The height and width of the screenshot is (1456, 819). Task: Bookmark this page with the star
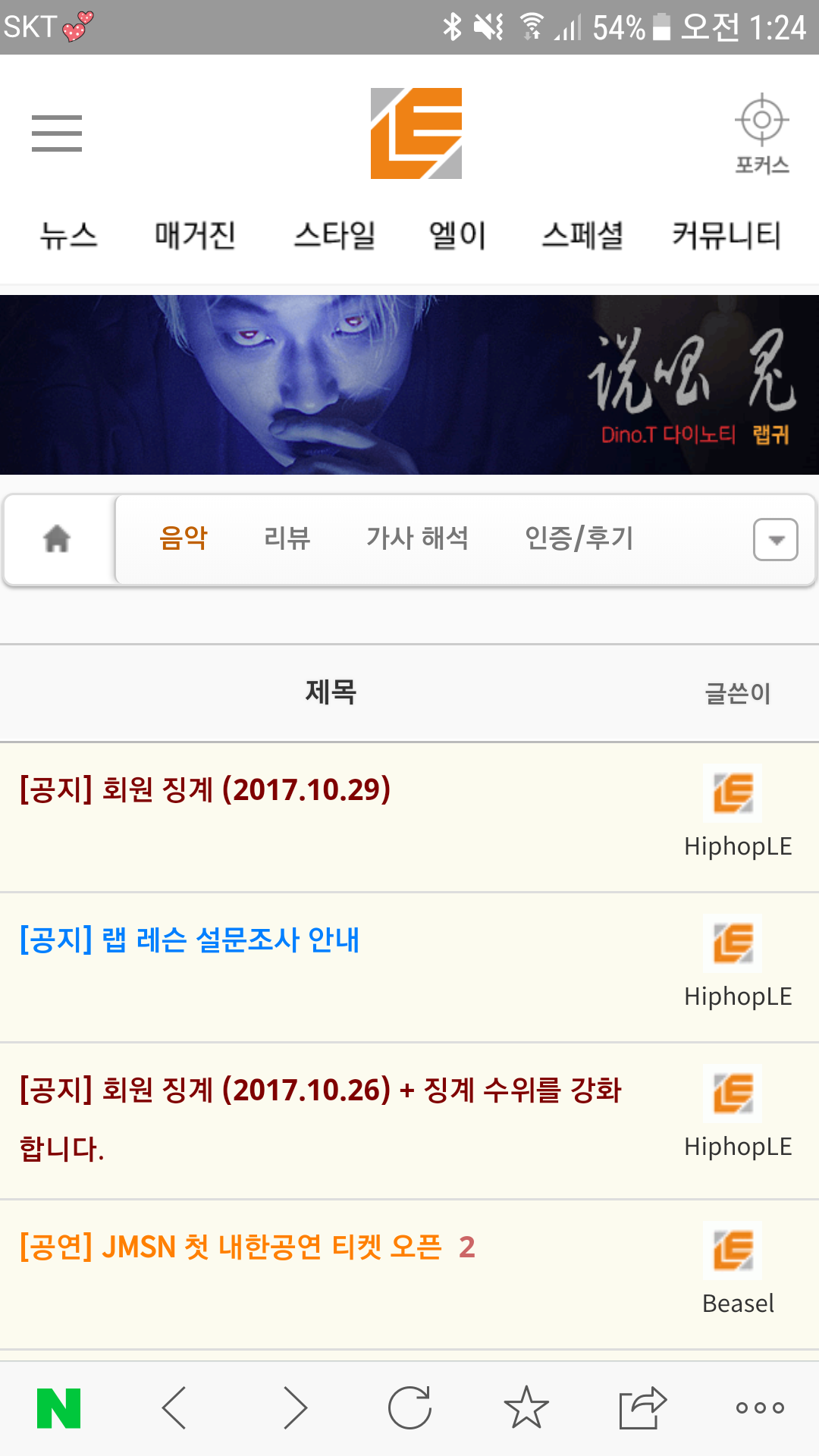tap(526, 1407)
